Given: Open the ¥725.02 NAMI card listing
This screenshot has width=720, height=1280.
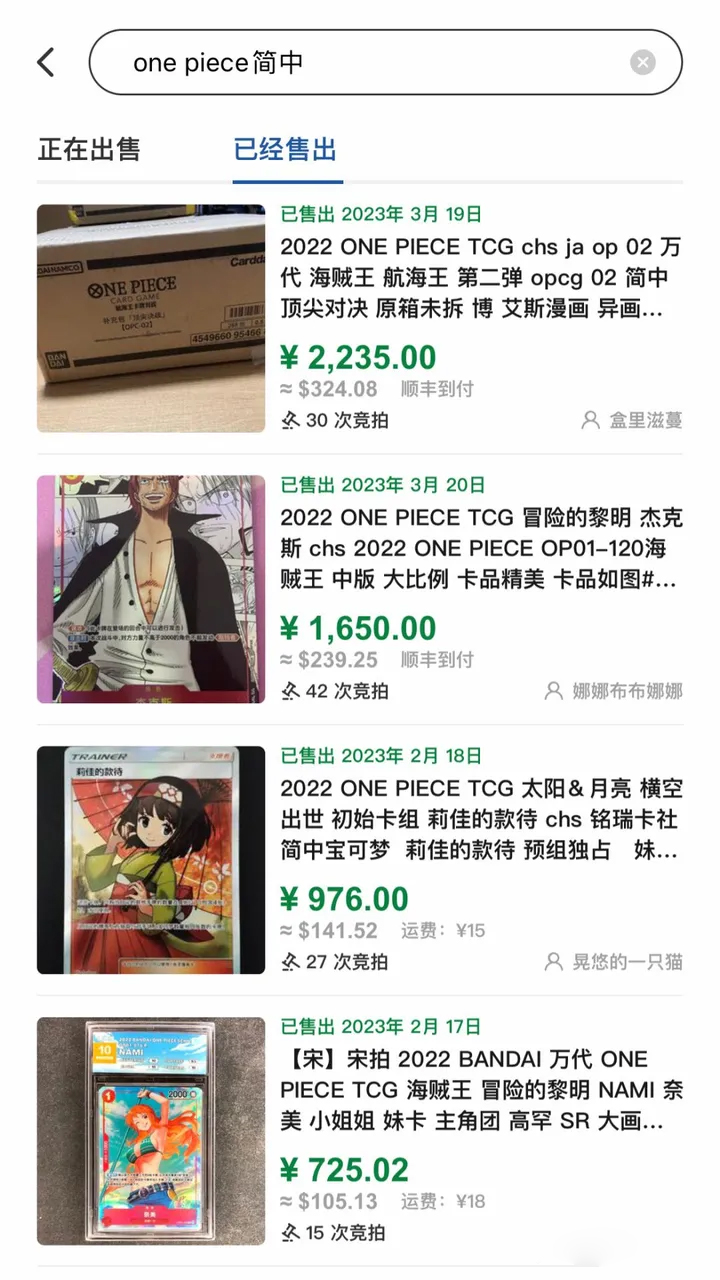Looking at the screenshot, I should coord(480,1091).
